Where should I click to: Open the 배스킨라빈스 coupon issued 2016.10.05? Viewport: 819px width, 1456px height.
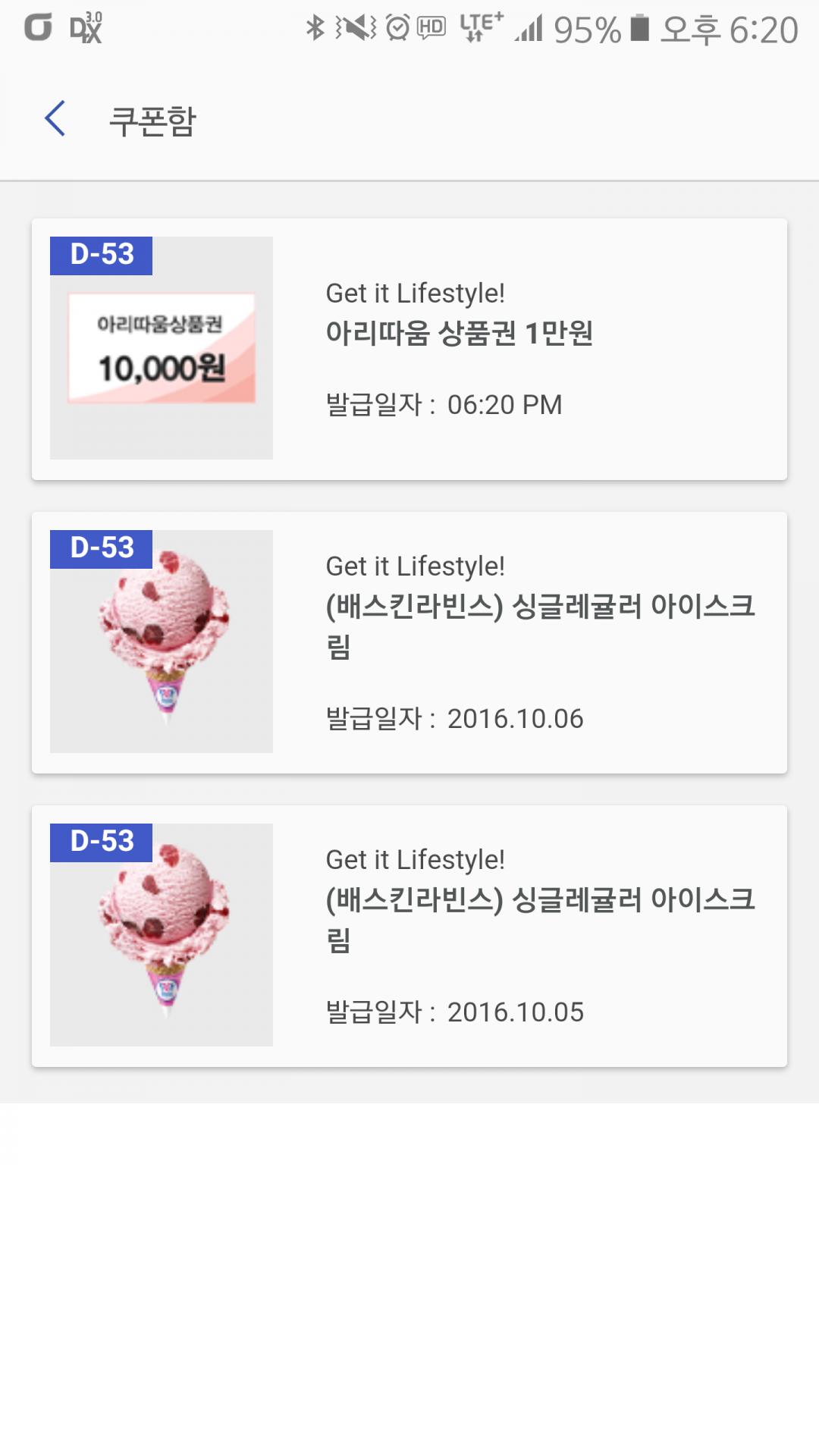point(409,936)
